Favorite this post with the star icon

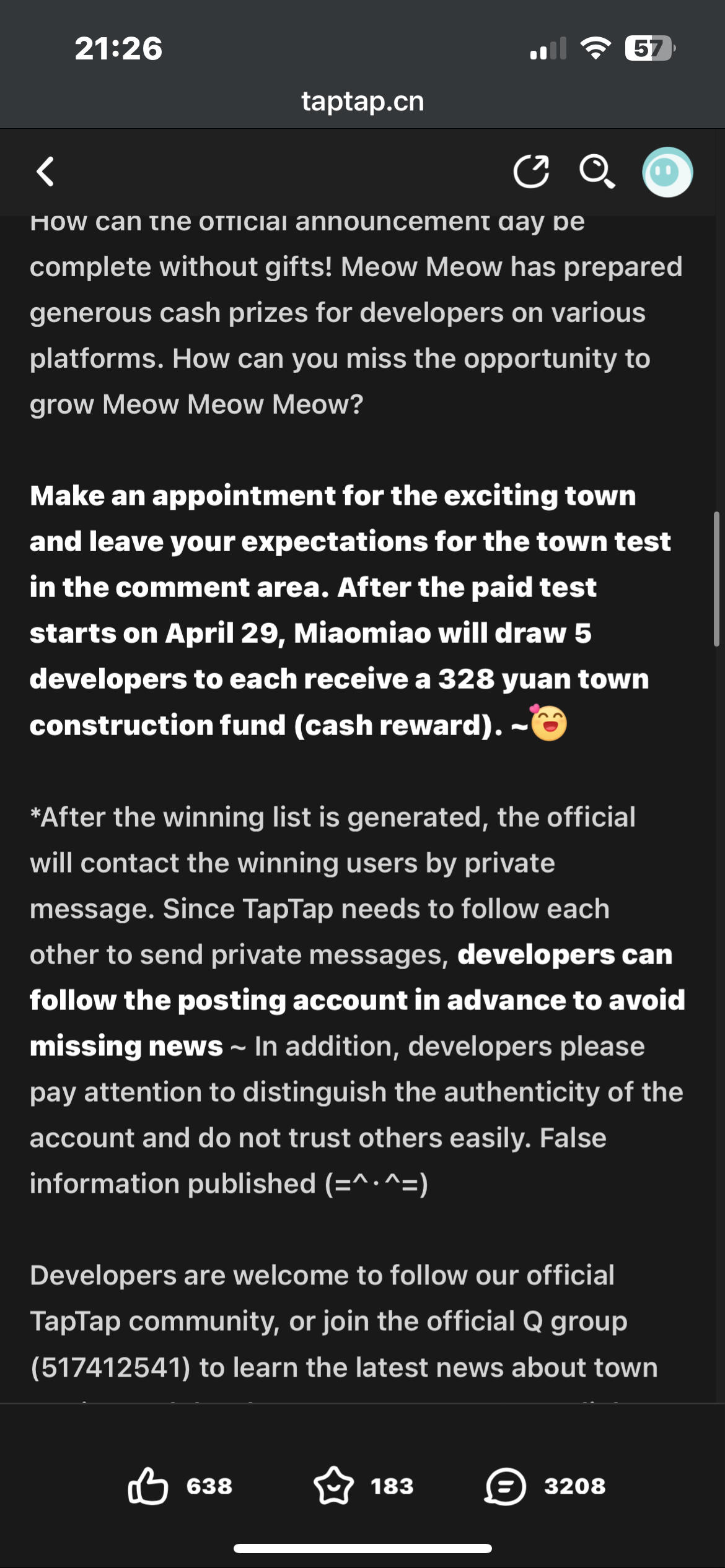click(333, 1486)
